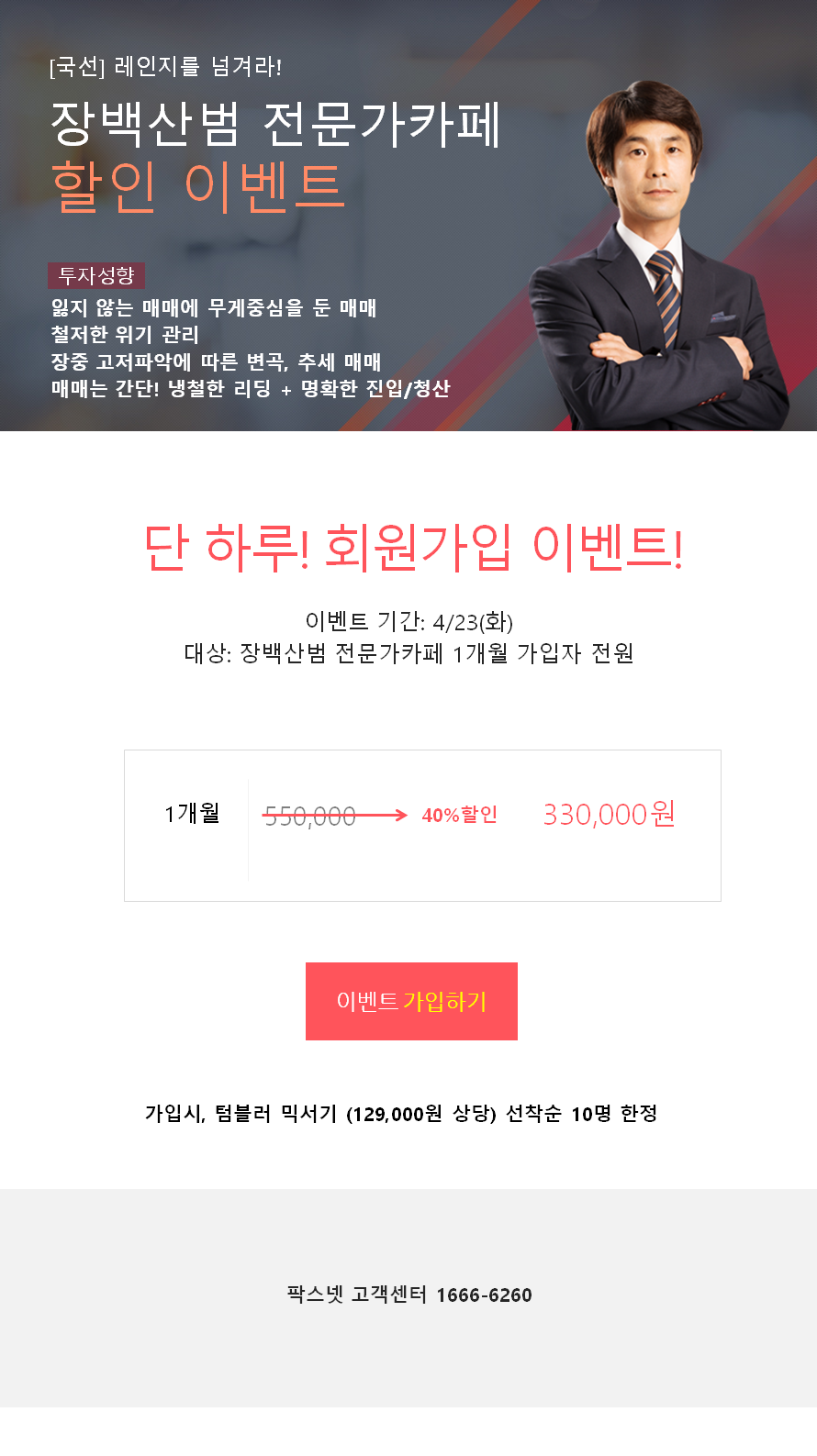The image size is (817, 1456).
Task: Tap the 이벤트 가입하기 button
Action: [x=411, y=1001]
